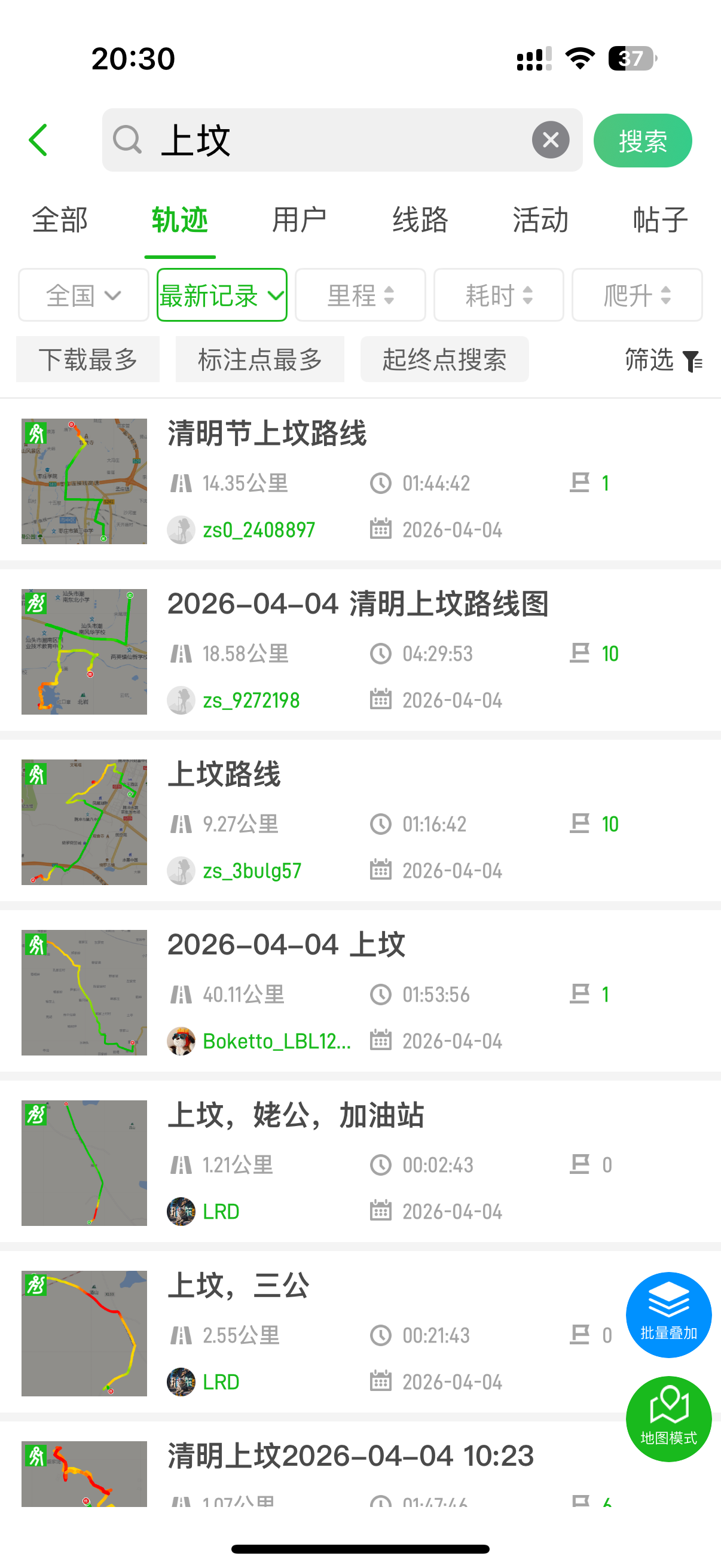Switch to the 线路 tab
This screenshot has width=721, height=1568.
pos(420,219)
